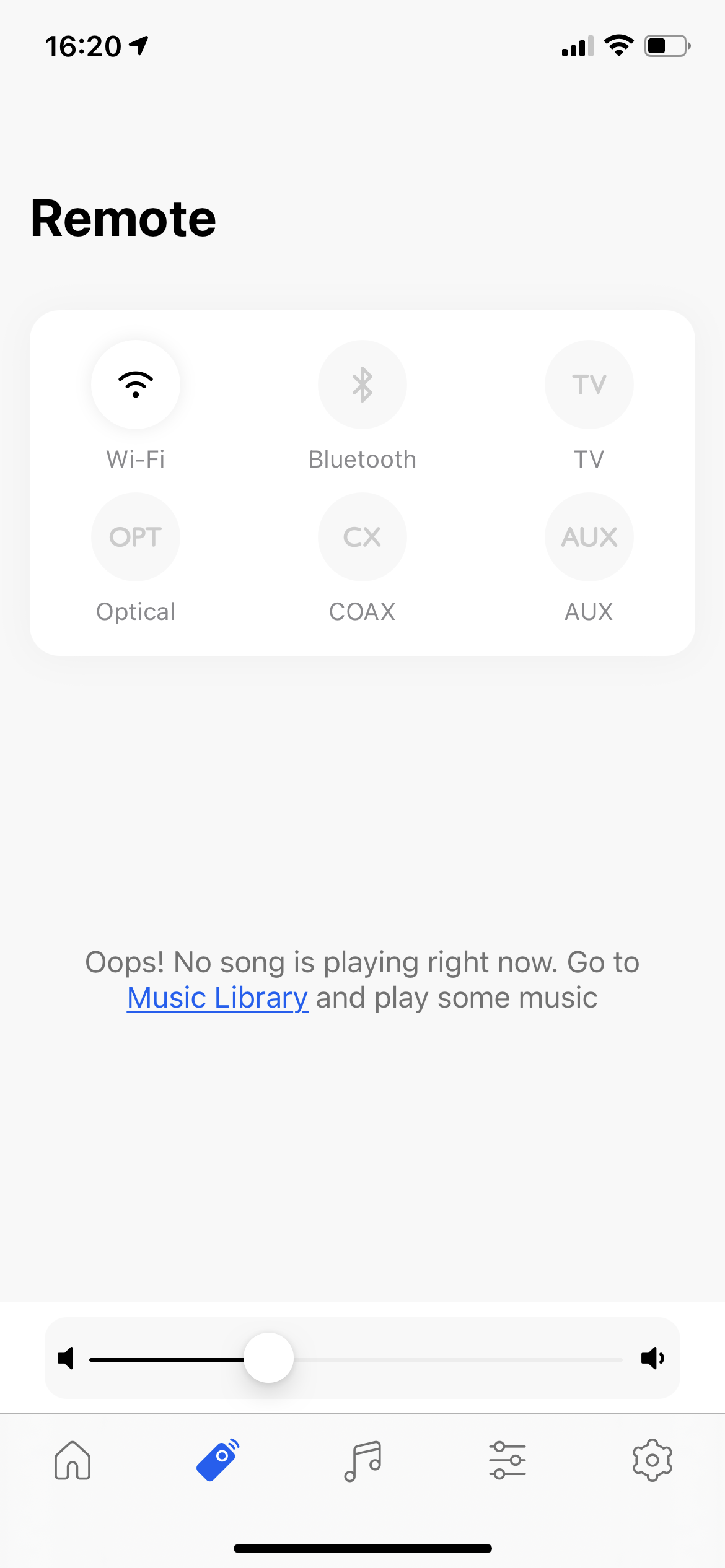
Task: Switch to the COAX input
Action: point(362,537)
